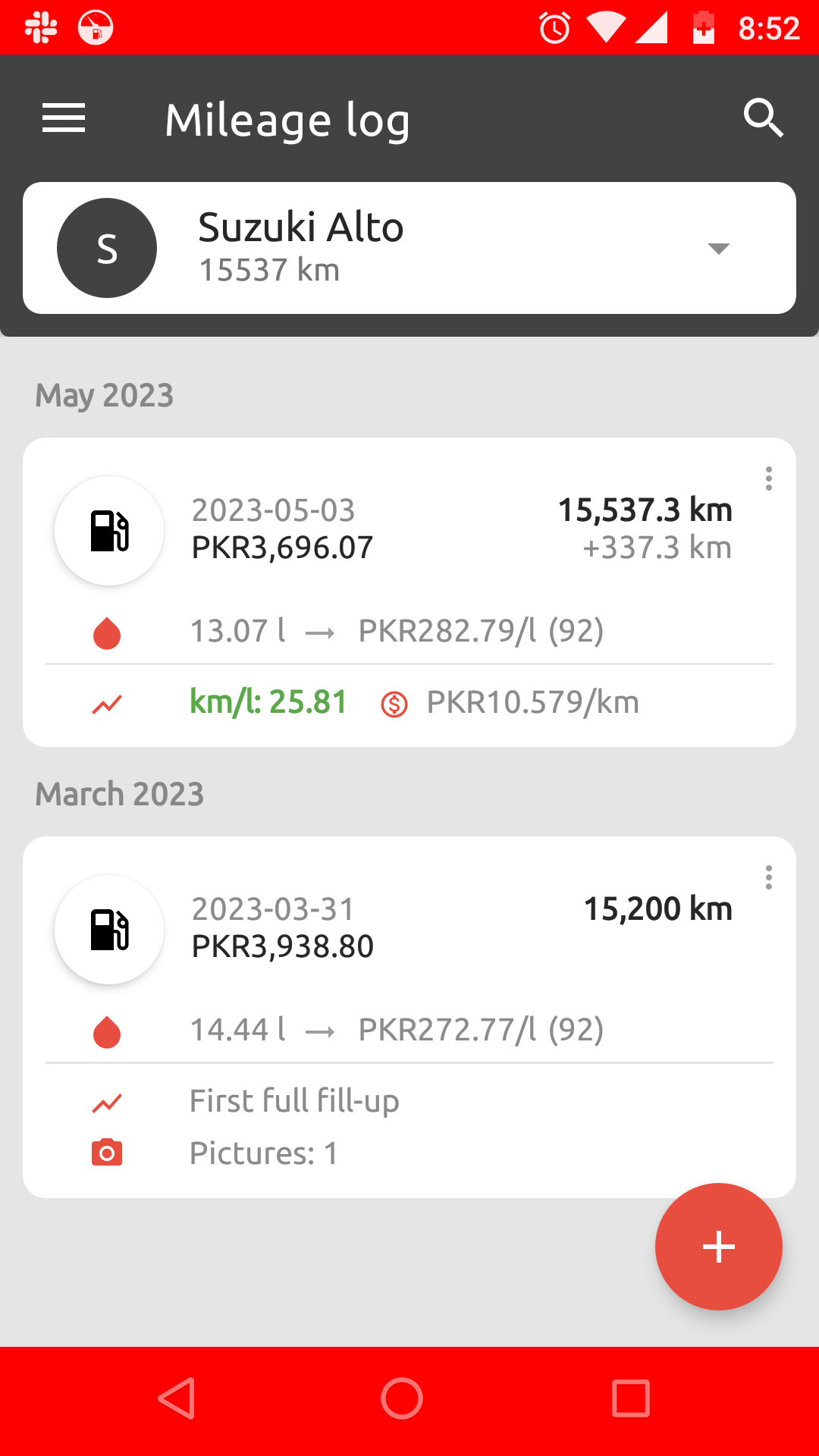
Task: Add a new entry with plus button
Action: coord(719,1247)
